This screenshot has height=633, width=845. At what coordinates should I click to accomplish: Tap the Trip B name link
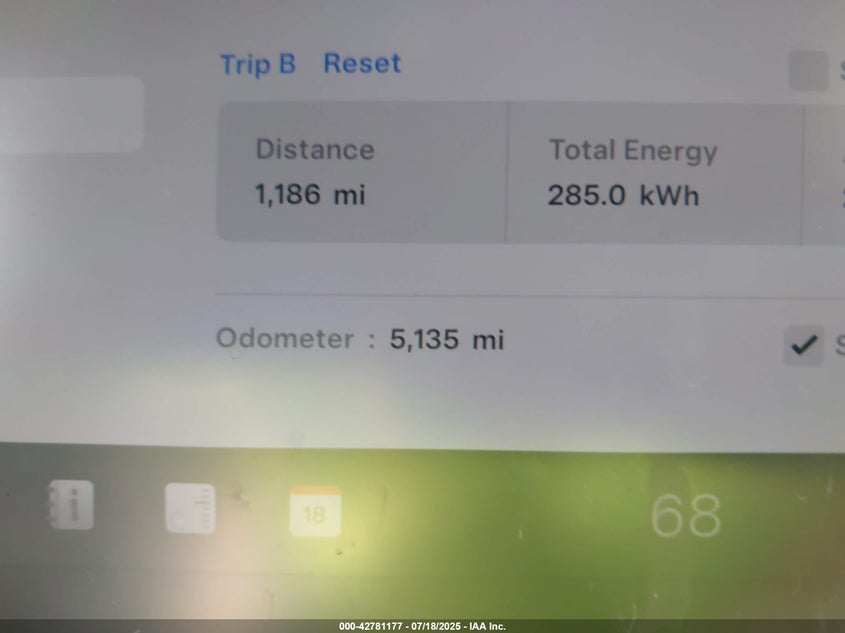tap(258, 65)
